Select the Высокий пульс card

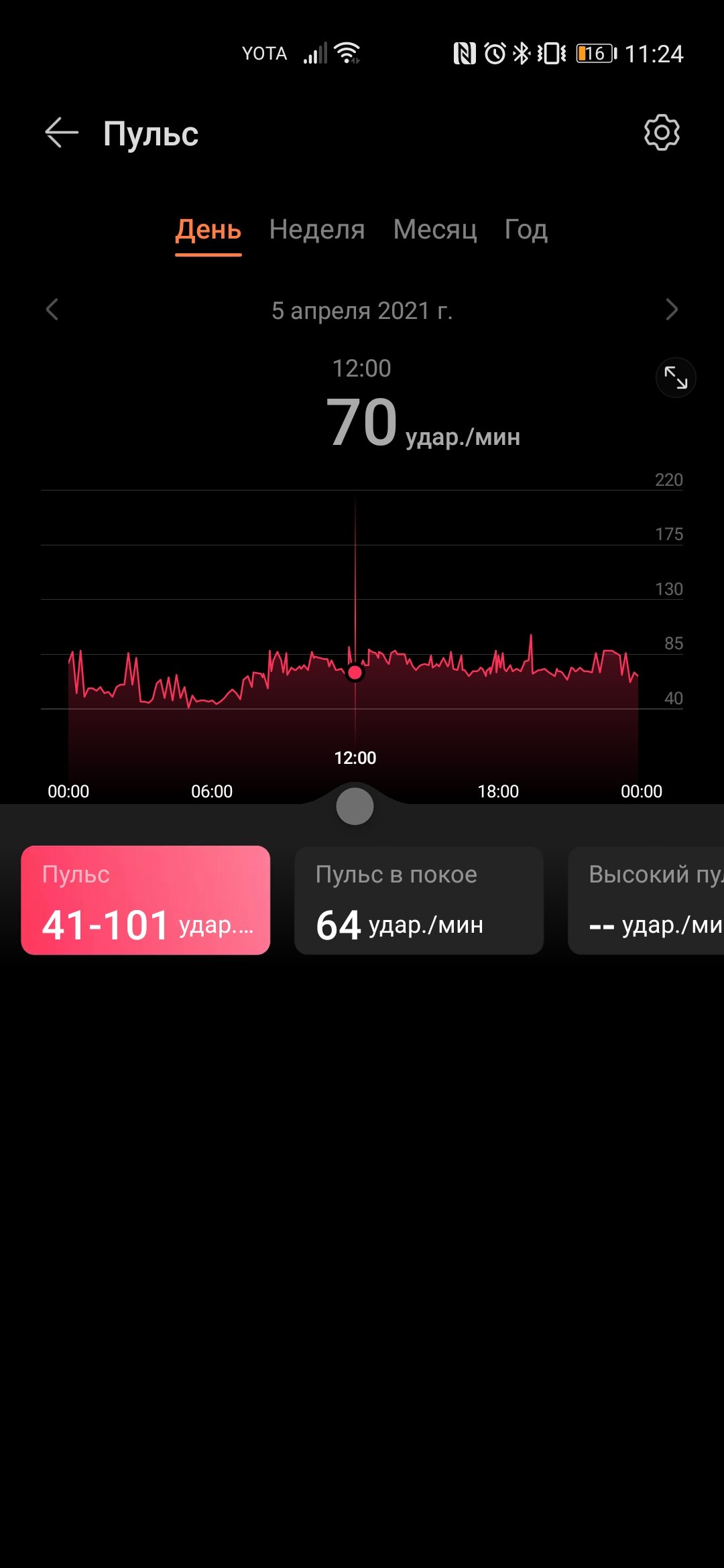646,900
